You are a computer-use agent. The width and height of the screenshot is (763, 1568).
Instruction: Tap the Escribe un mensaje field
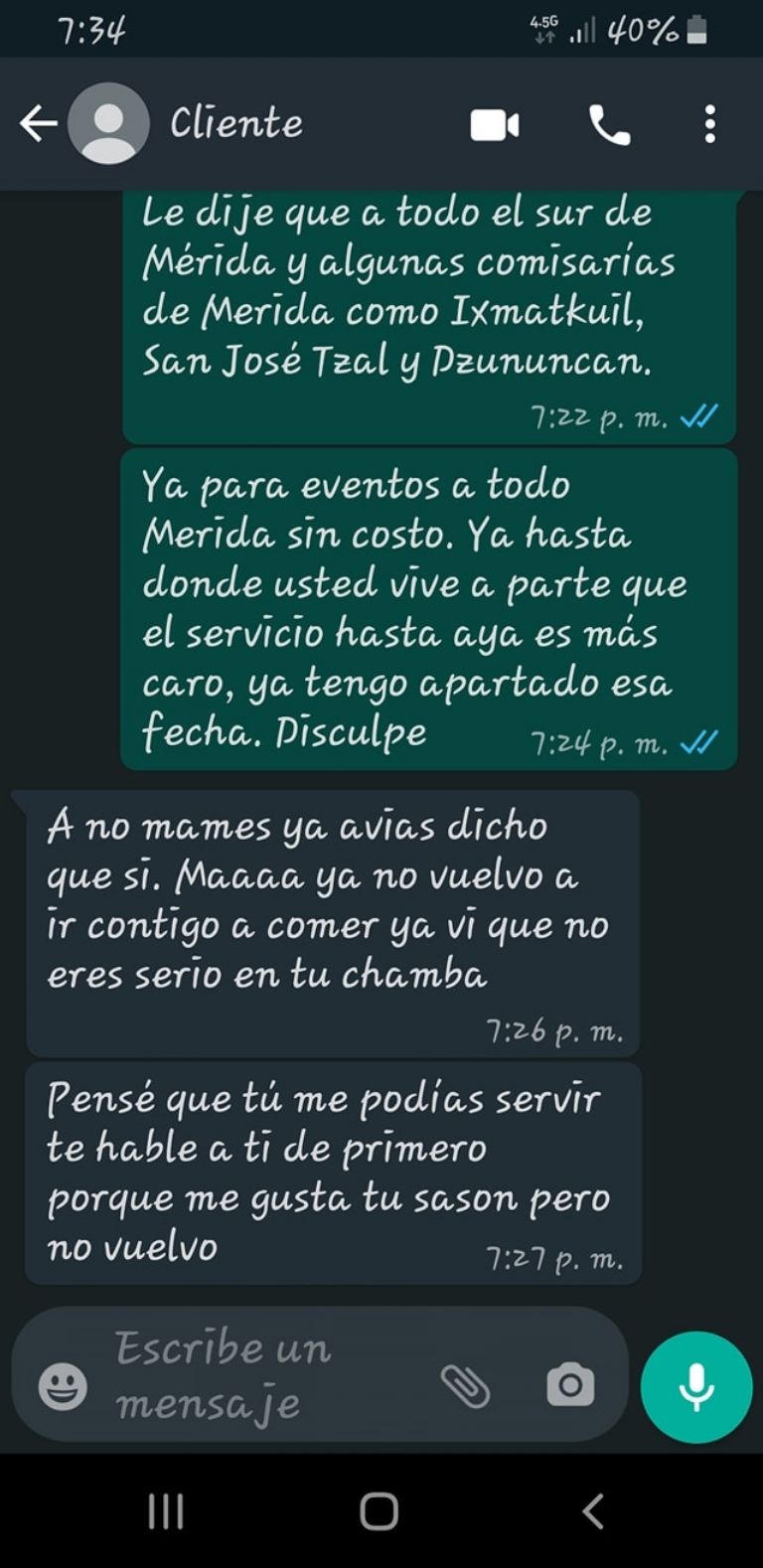click(268, 1375)
